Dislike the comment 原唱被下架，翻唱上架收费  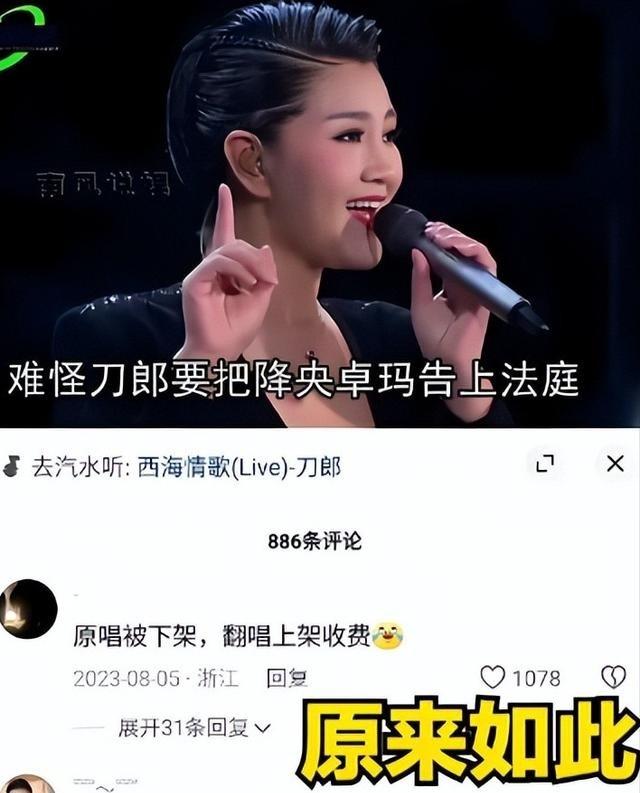(611, 677)
